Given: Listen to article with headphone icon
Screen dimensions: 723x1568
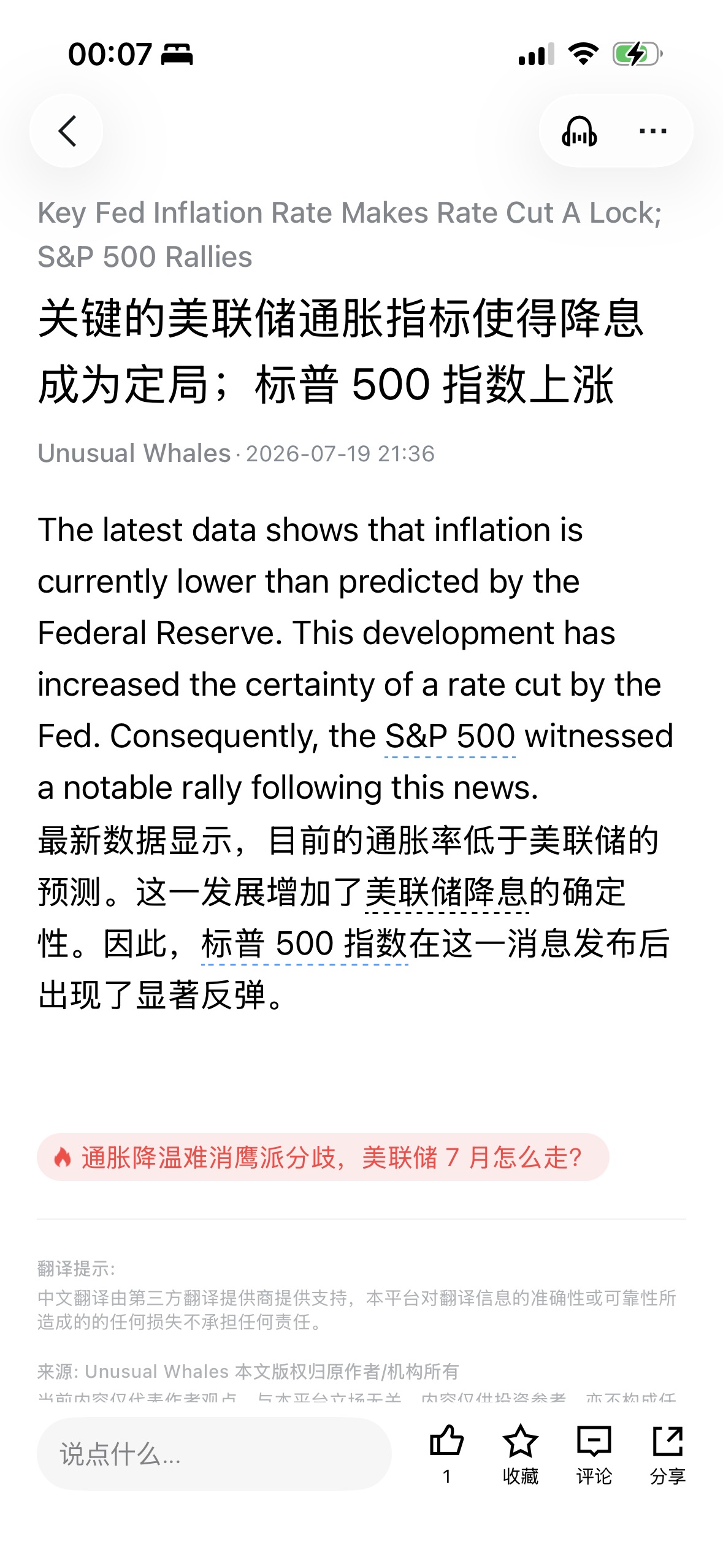Looking at the screenshot, I should (x=579, y=131).
